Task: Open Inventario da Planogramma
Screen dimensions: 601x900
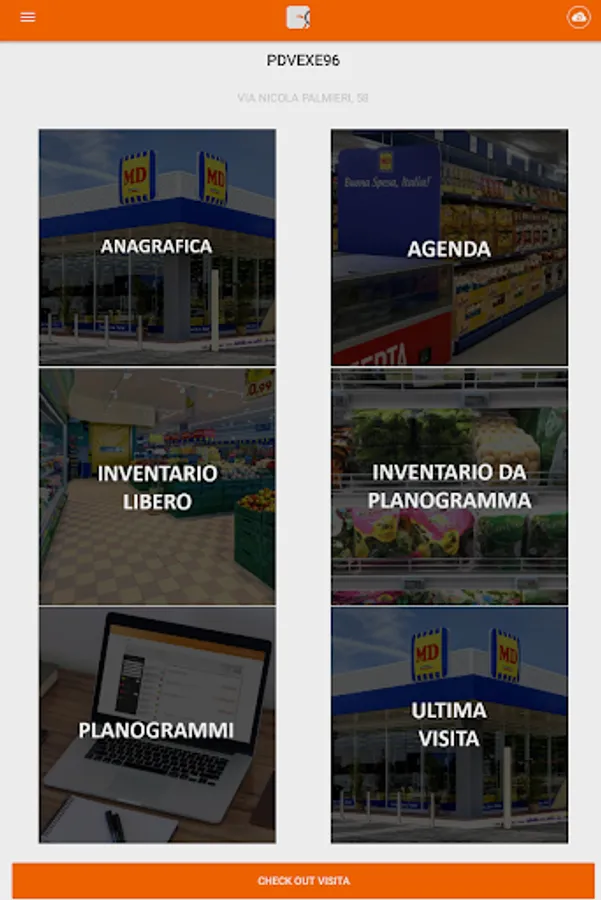Action: (449, 486)
